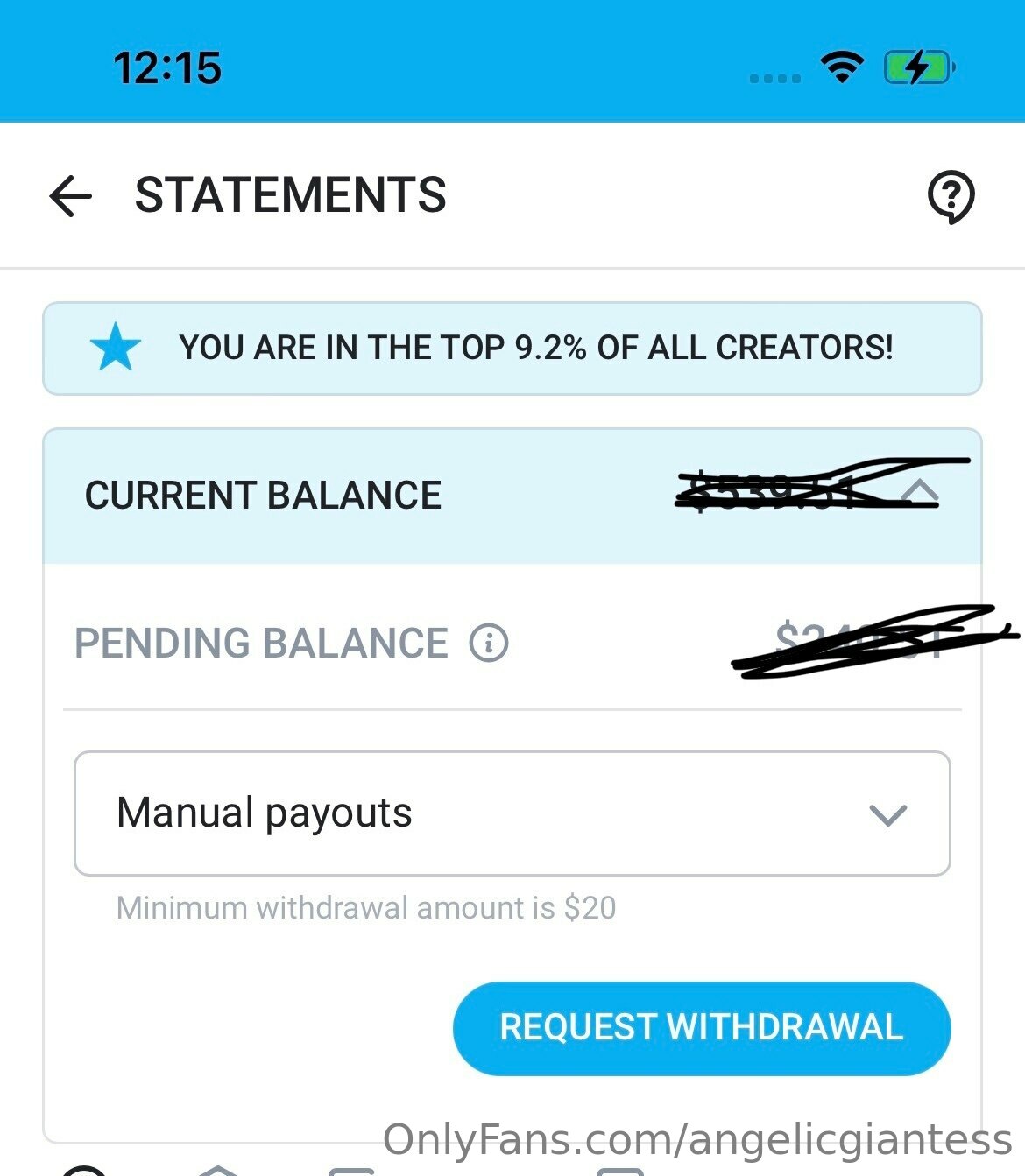The height and width of the screenshot is (1176, 1025).
Task: Go back from the Statements page
Action: 70,195
